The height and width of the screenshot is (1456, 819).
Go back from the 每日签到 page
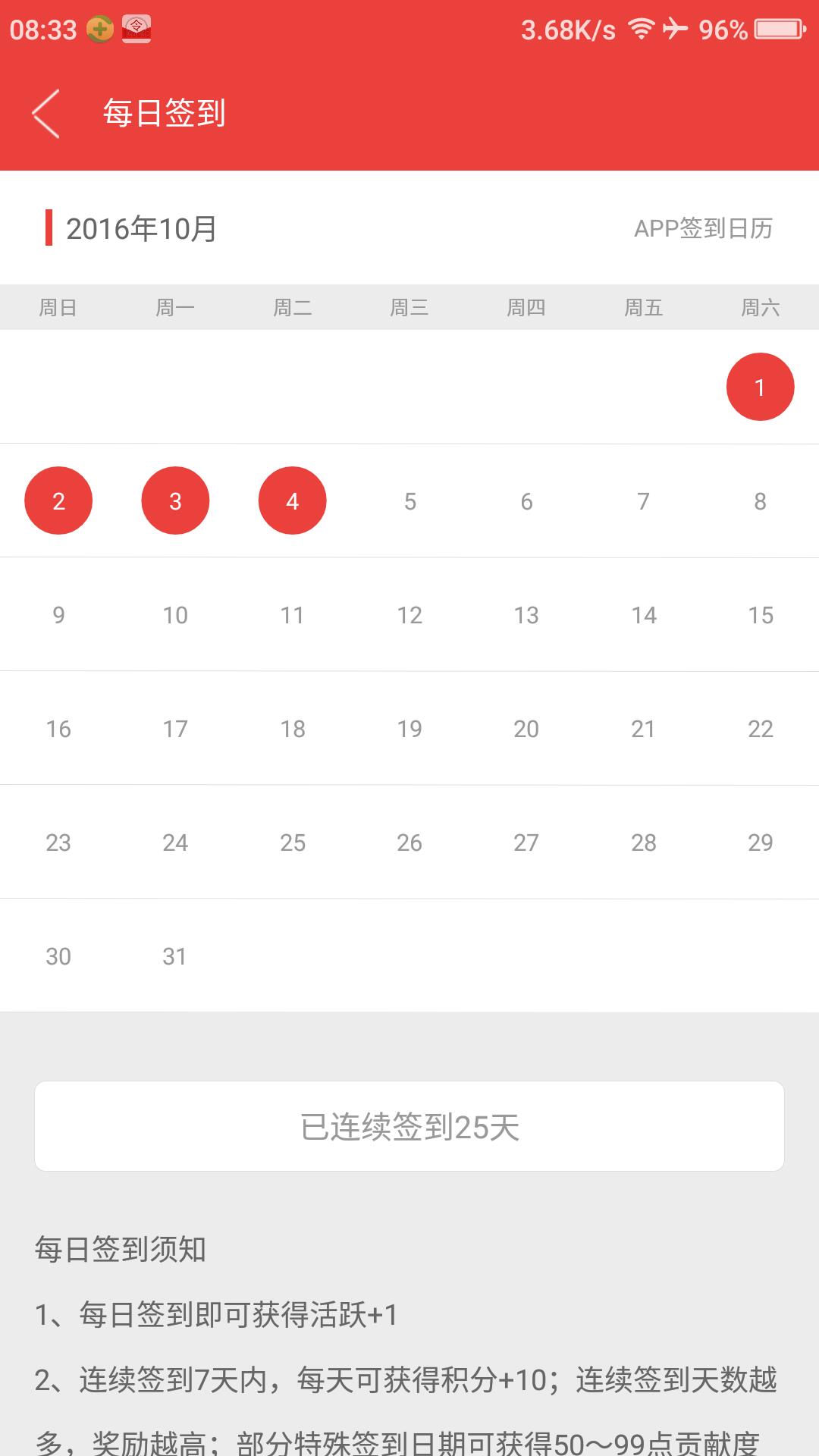tap(45, 114)
